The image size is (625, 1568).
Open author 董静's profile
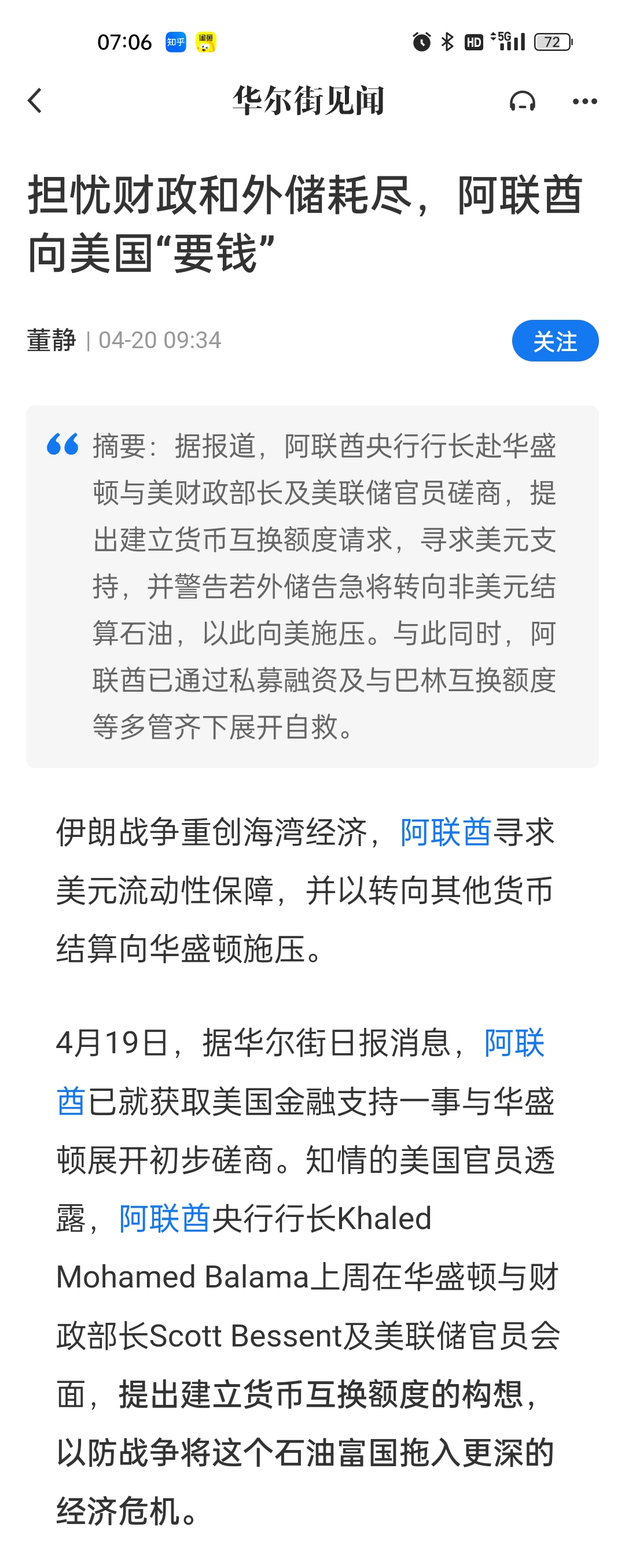click(52, 340)
